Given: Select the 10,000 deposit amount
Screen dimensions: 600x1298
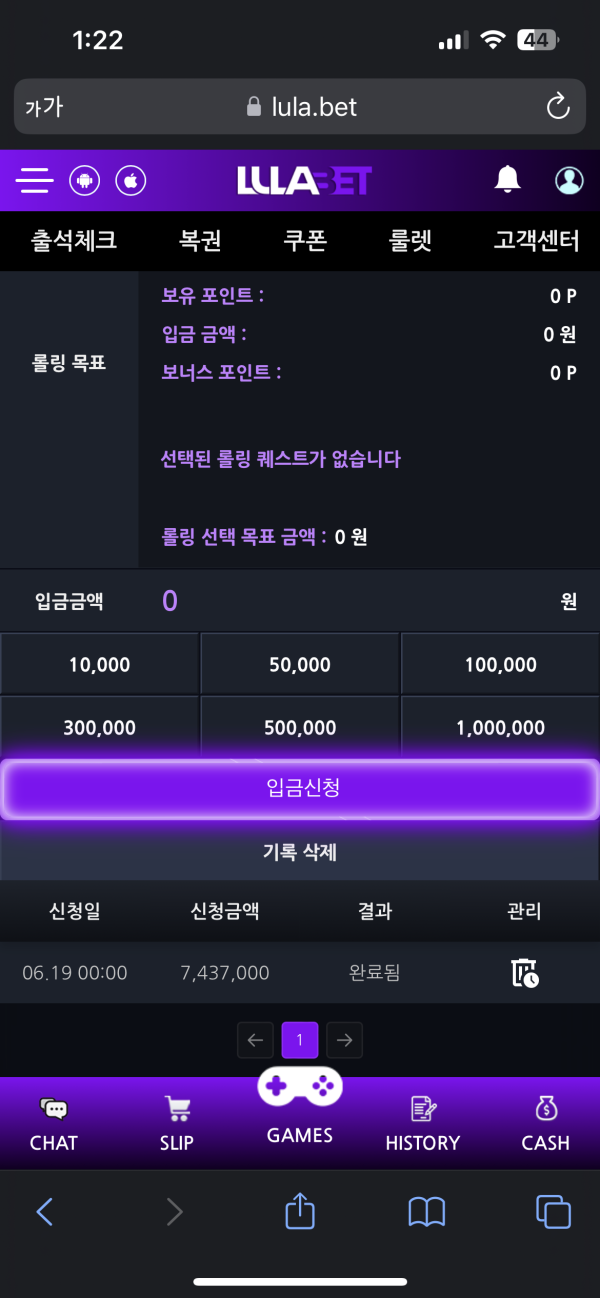Looking at the screenshot, I should coord(99,665).
